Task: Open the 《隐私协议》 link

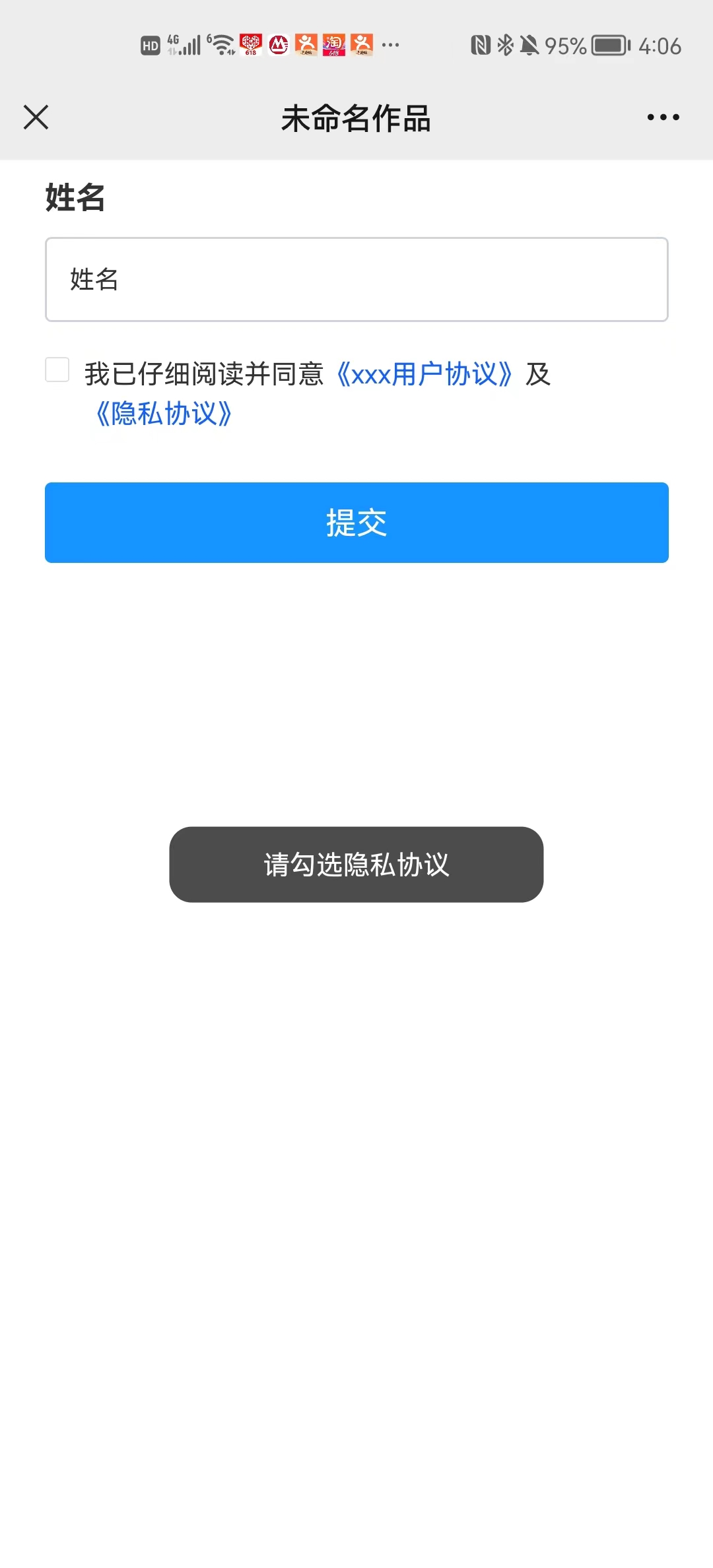Action: (163, 414)
